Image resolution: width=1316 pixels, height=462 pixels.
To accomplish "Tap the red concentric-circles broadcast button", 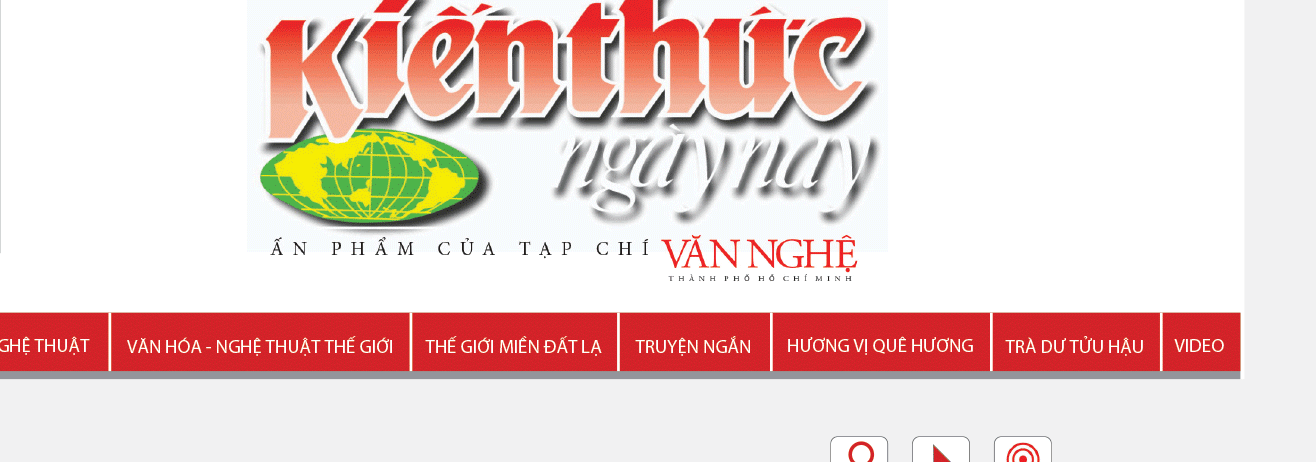I will [x=1023, y=451].
